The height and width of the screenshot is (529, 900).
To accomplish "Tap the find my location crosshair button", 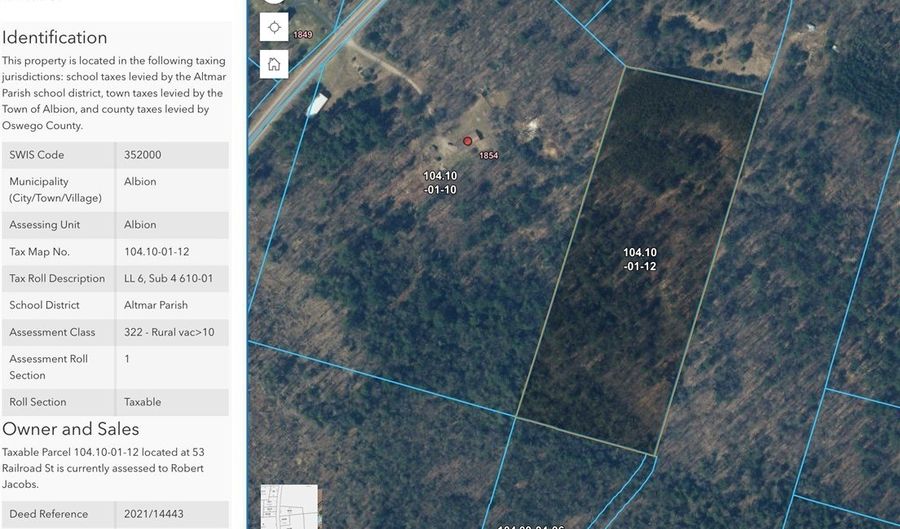I will tap(274, 27).
